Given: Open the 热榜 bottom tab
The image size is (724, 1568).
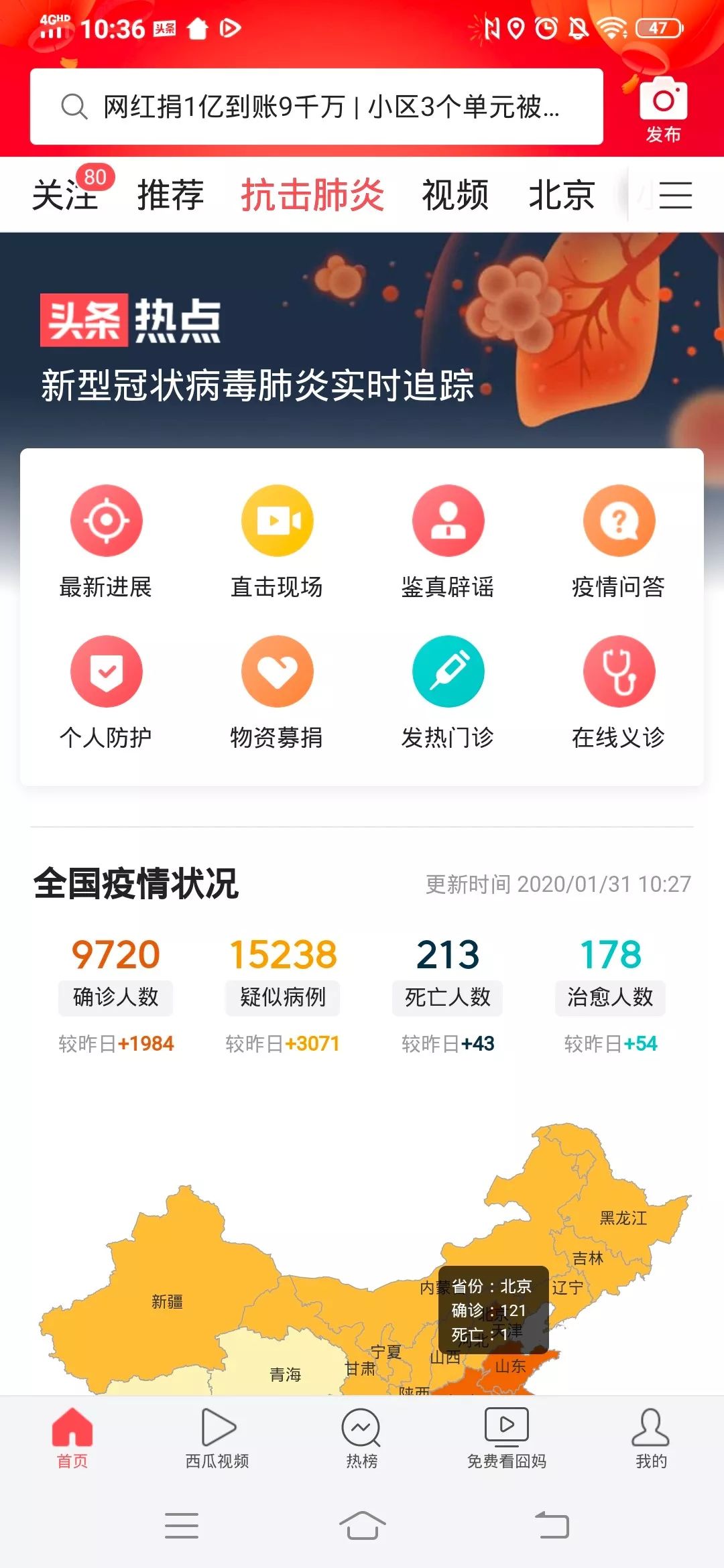Looking at the screenshot, I should pyautogui.click(x=361, y=1437).
